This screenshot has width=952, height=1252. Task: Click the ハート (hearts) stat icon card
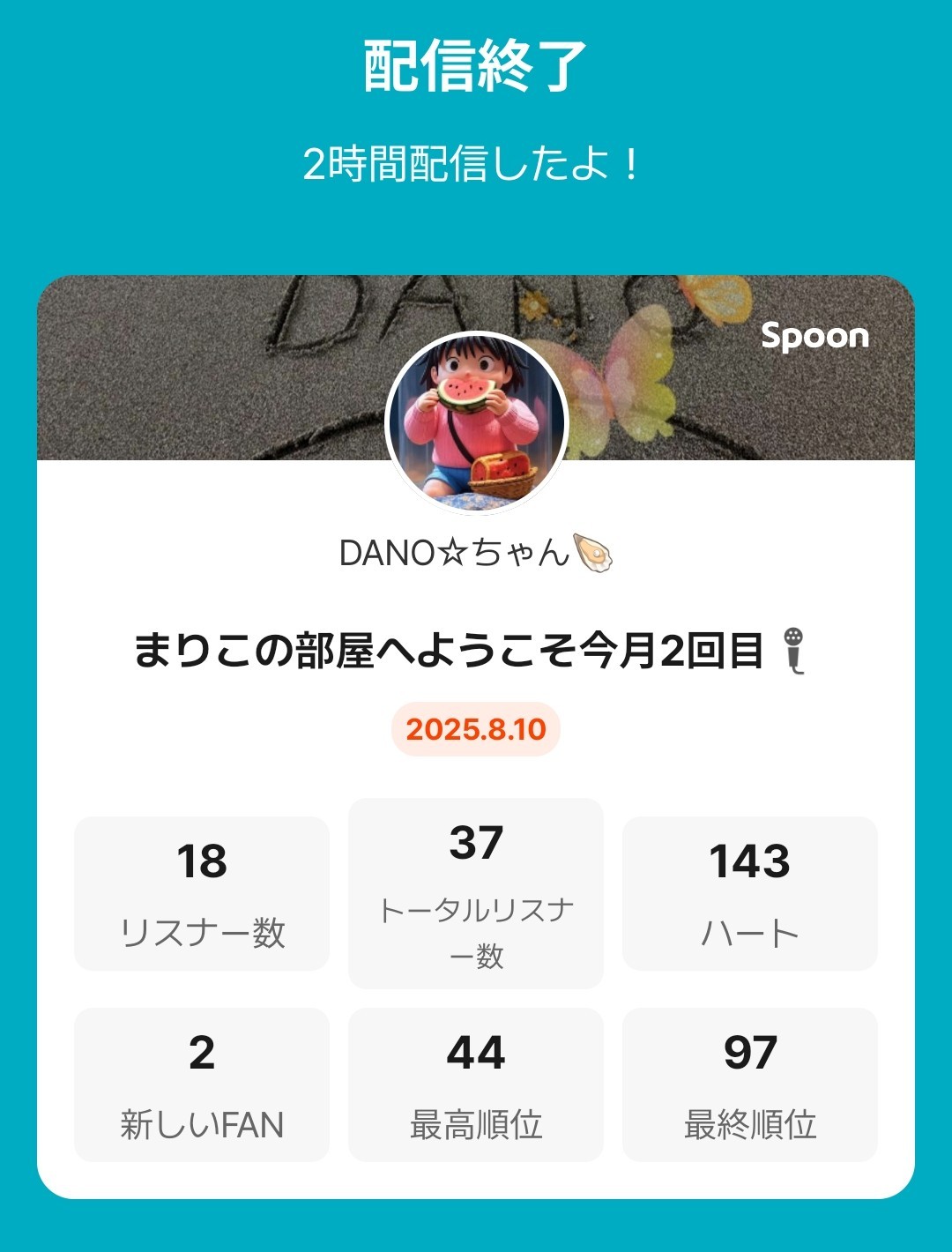(x=750, y=893)
